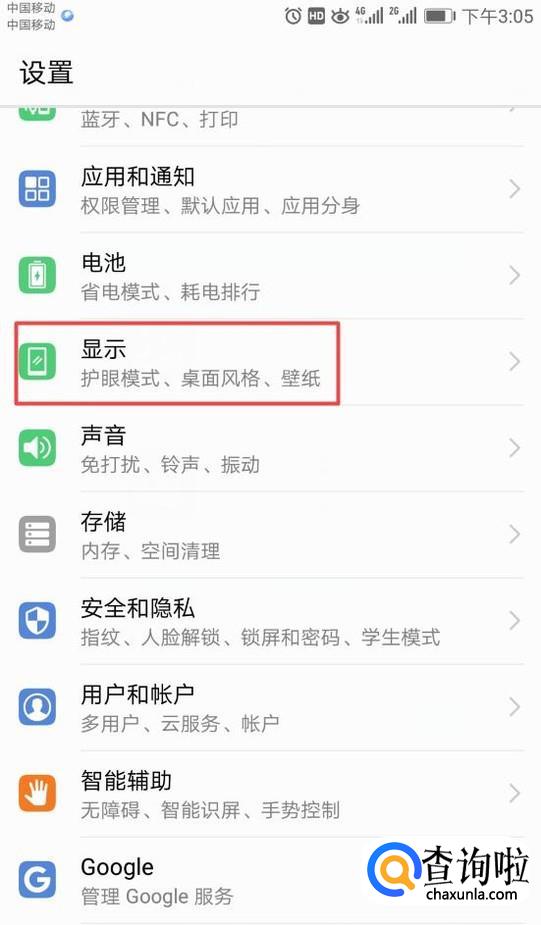
Task: Open the 应用和通知 settings row
Action: pyautogui.click(x=270, y=189)
